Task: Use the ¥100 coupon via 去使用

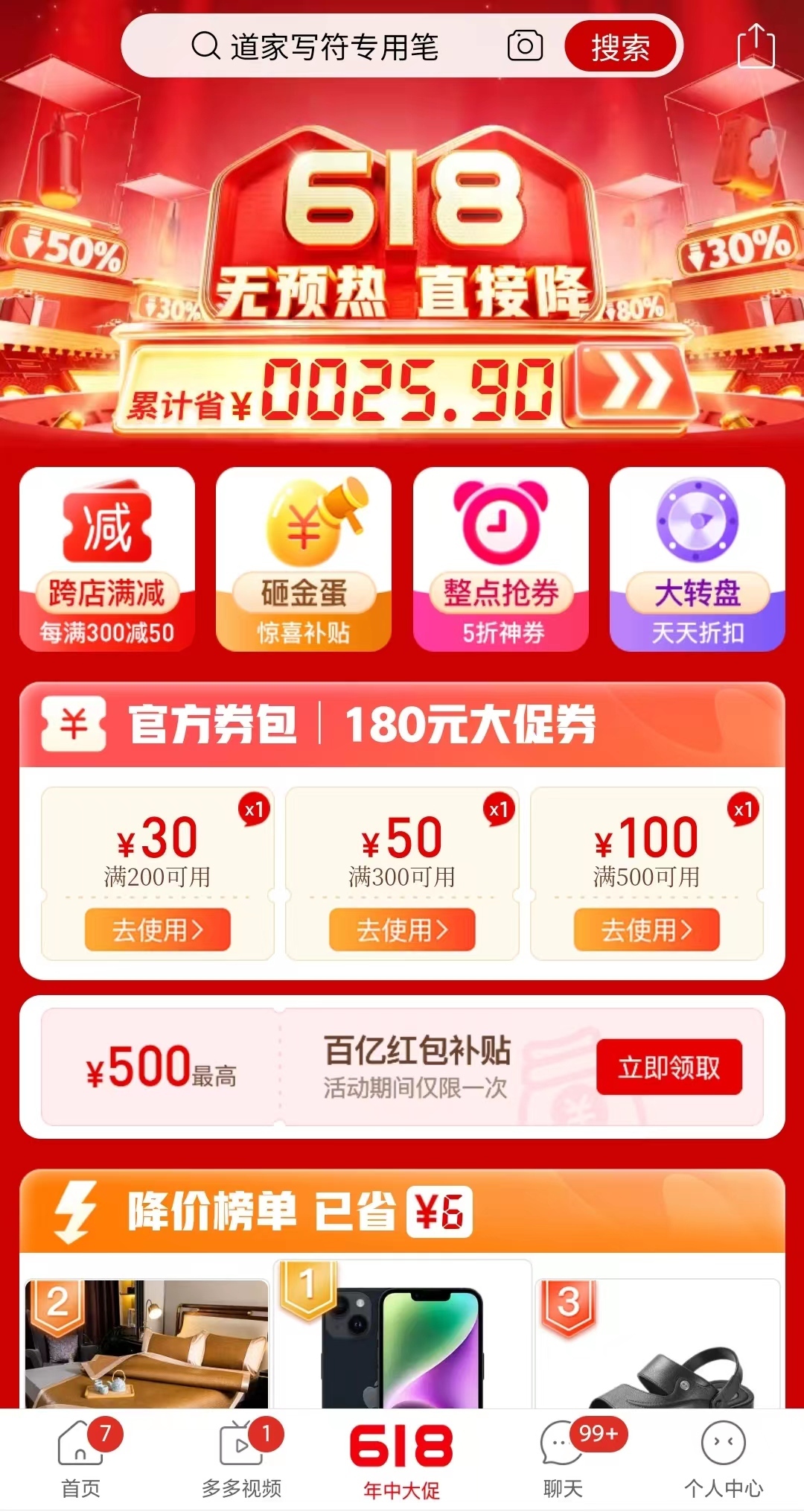Action: [646, 930]
